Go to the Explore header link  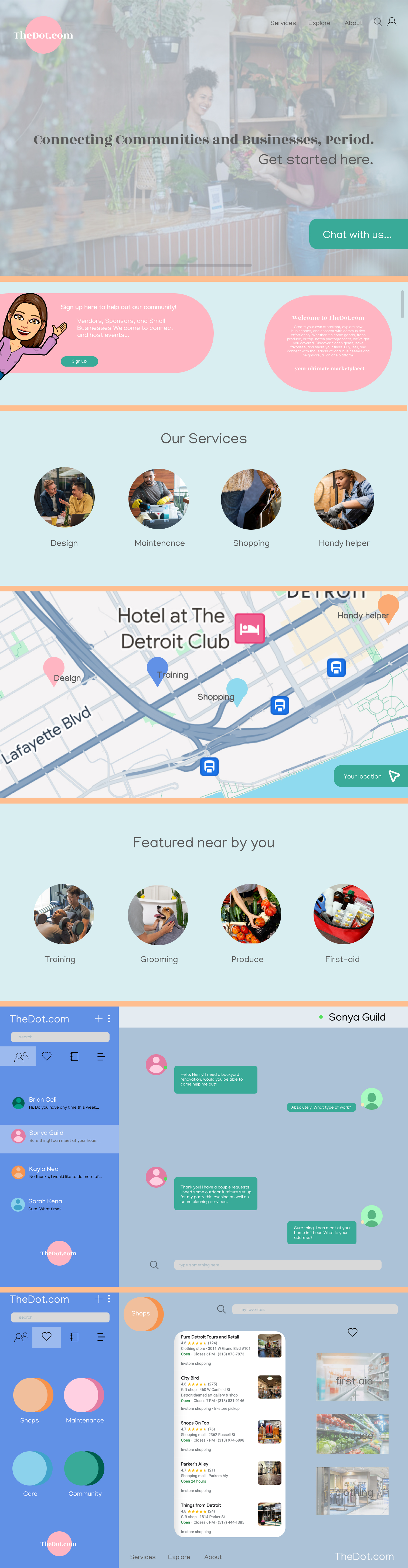(319, 23)
